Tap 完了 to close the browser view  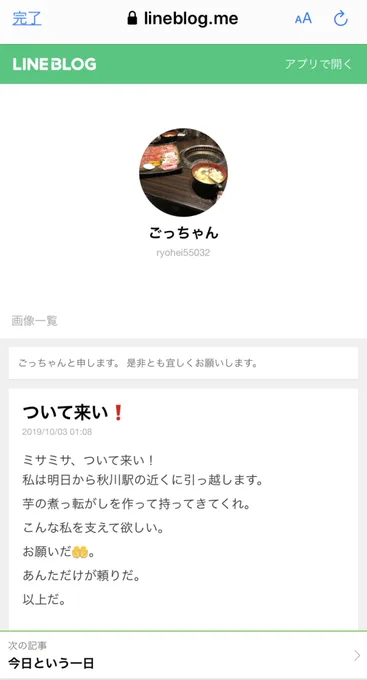pyautogui.click(x=27, y=19)
